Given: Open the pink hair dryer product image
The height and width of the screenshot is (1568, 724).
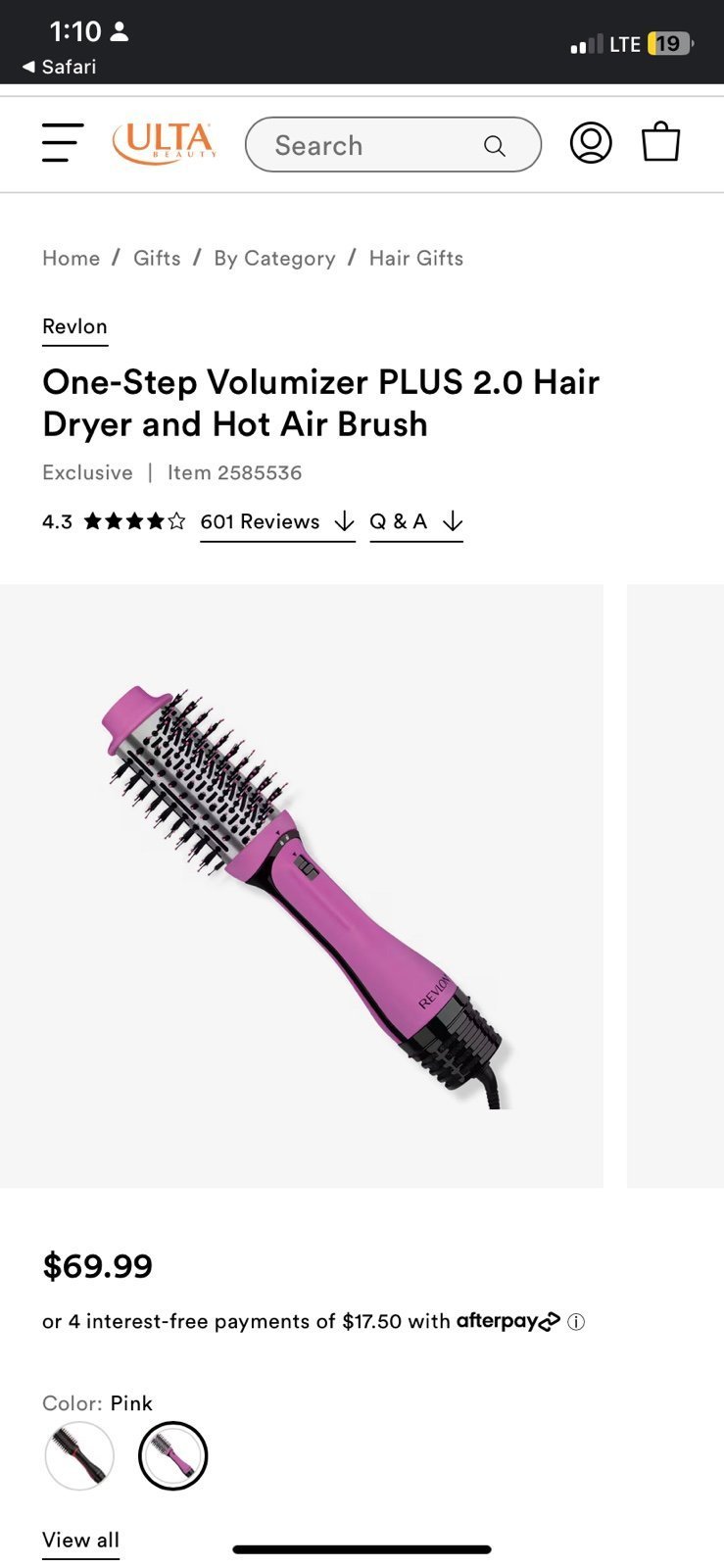Looking at the screenshot, I should tap(302, 886).
